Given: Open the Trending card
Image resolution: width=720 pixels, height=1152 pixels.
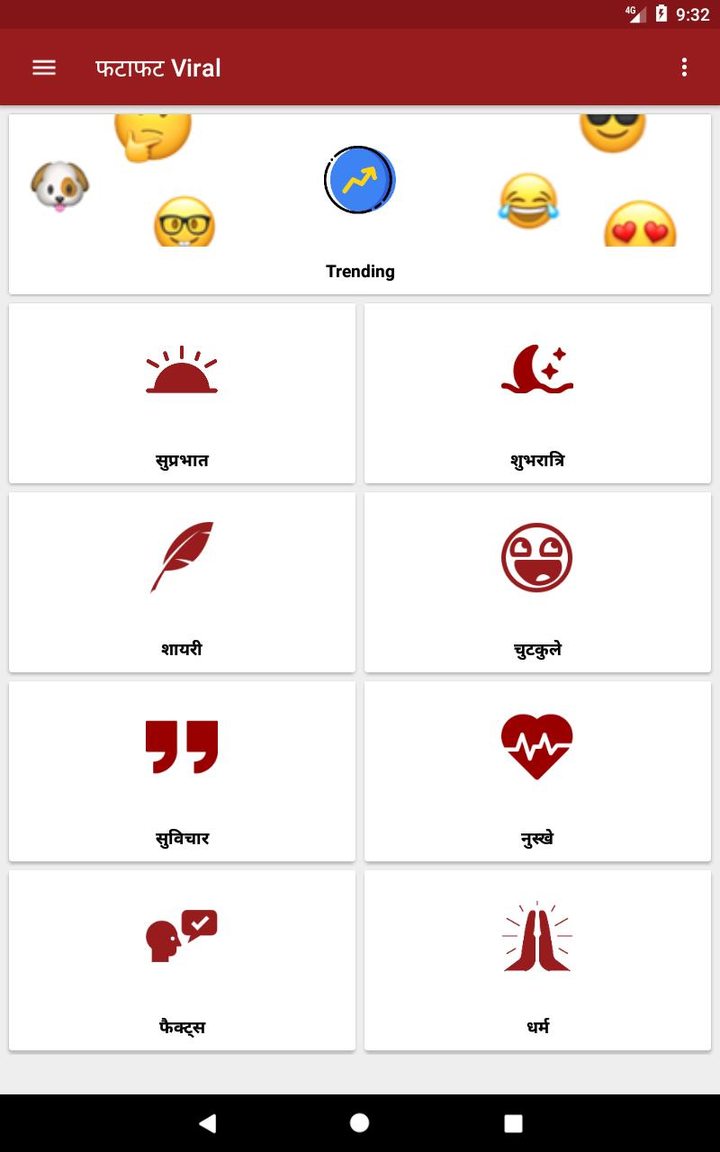Looking at the screenshot, I should [360, 204].
